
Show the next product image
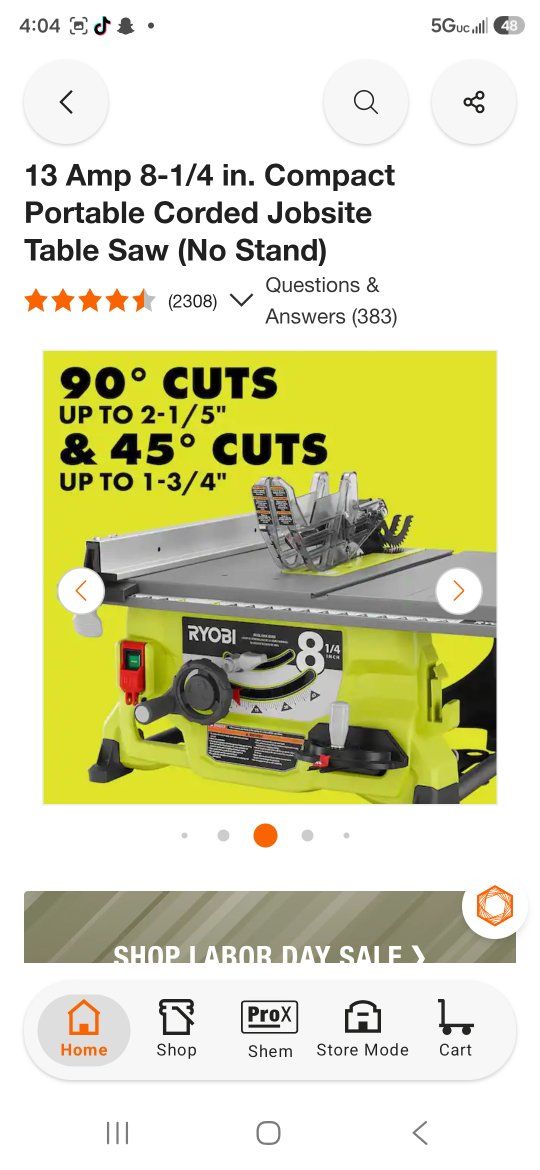click(459, 591)
